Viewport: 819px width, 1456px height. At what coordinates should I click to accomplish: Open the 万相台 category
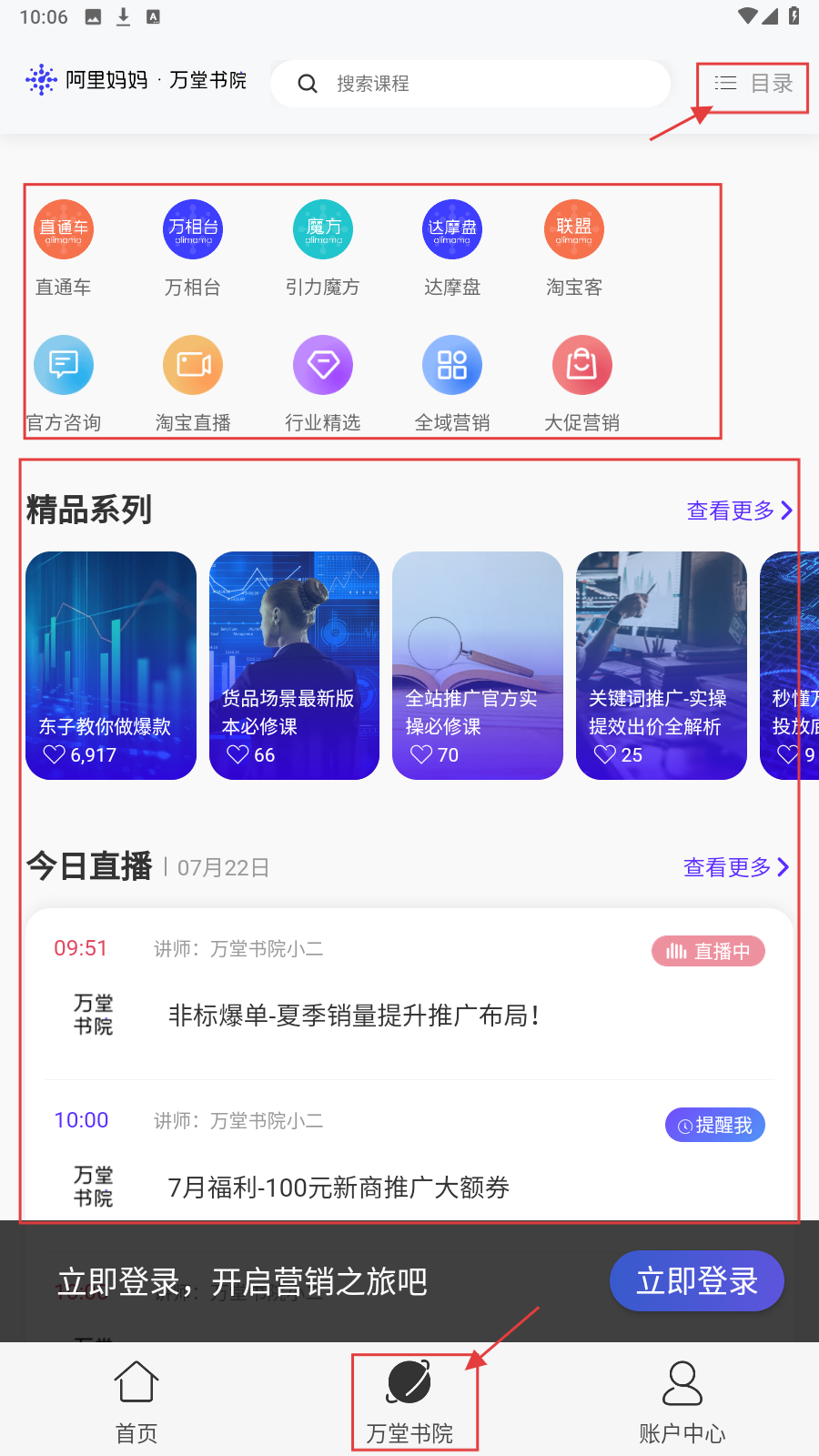(x=193, y=248)
